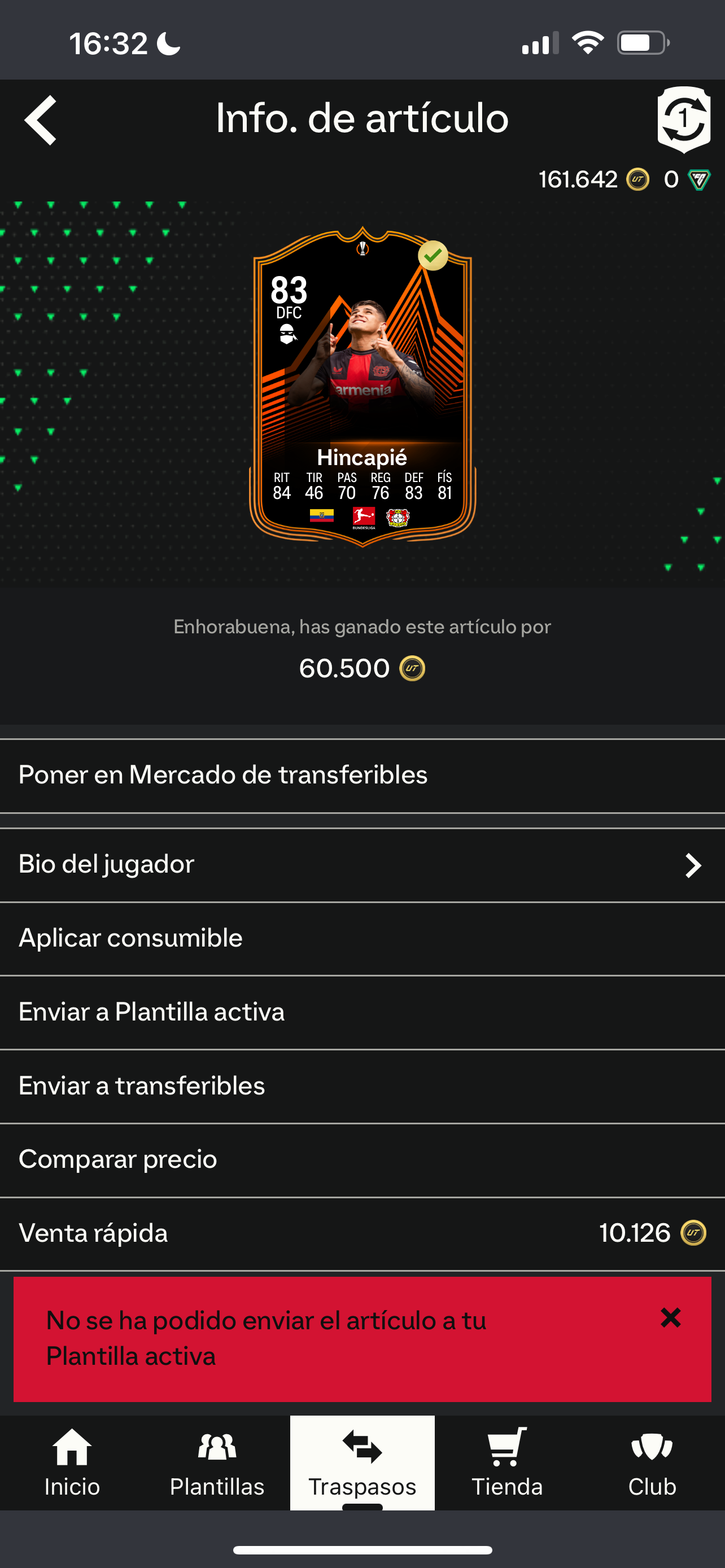Open the Club tab

[652, 1462]
